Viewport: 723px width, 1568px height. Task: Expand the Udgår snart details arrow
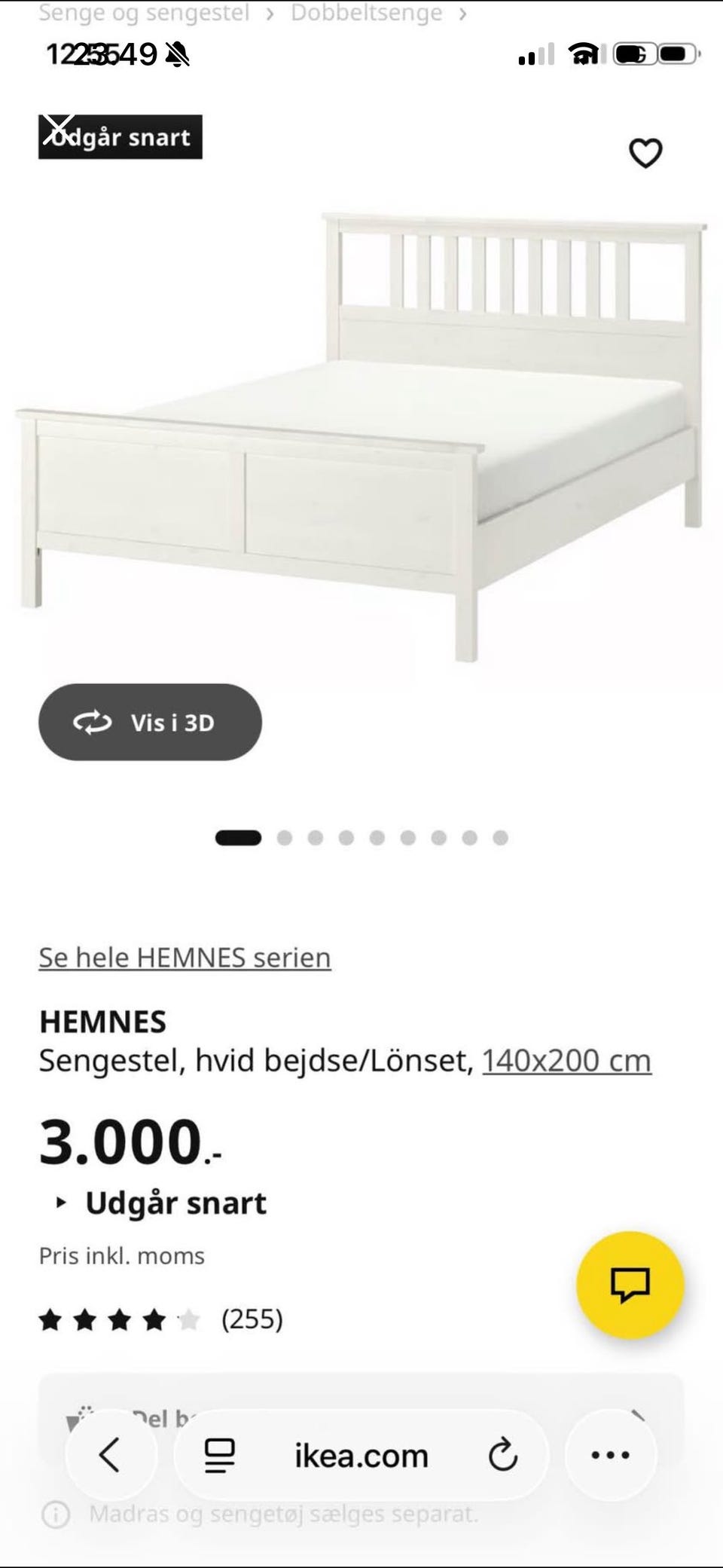[x=62, y=1203]
